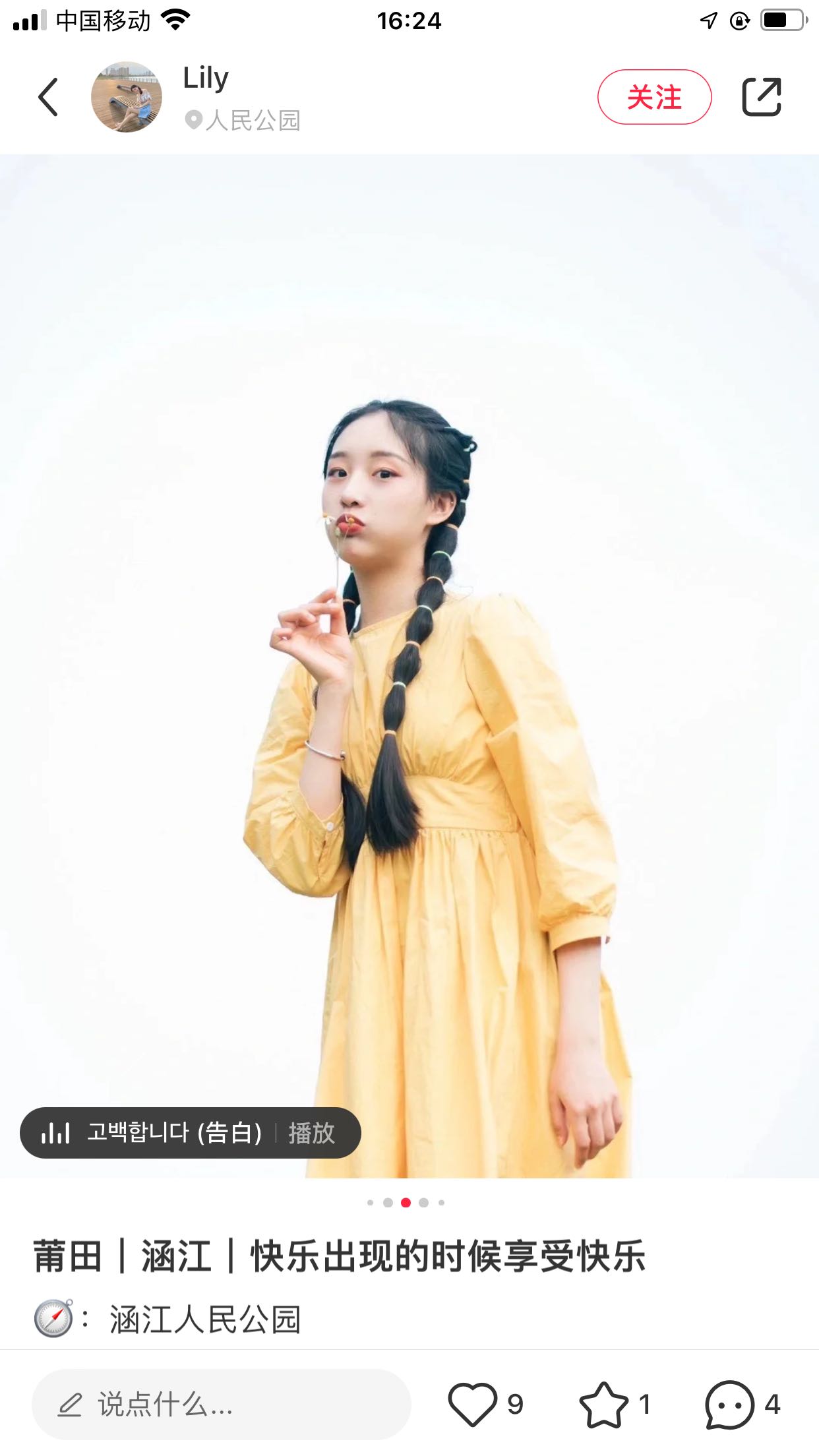This screenshot has height=1456, width=819.
Task: Tap the 说点什么 comment field
Action: pyautogui.click(x=221, y=1405)
